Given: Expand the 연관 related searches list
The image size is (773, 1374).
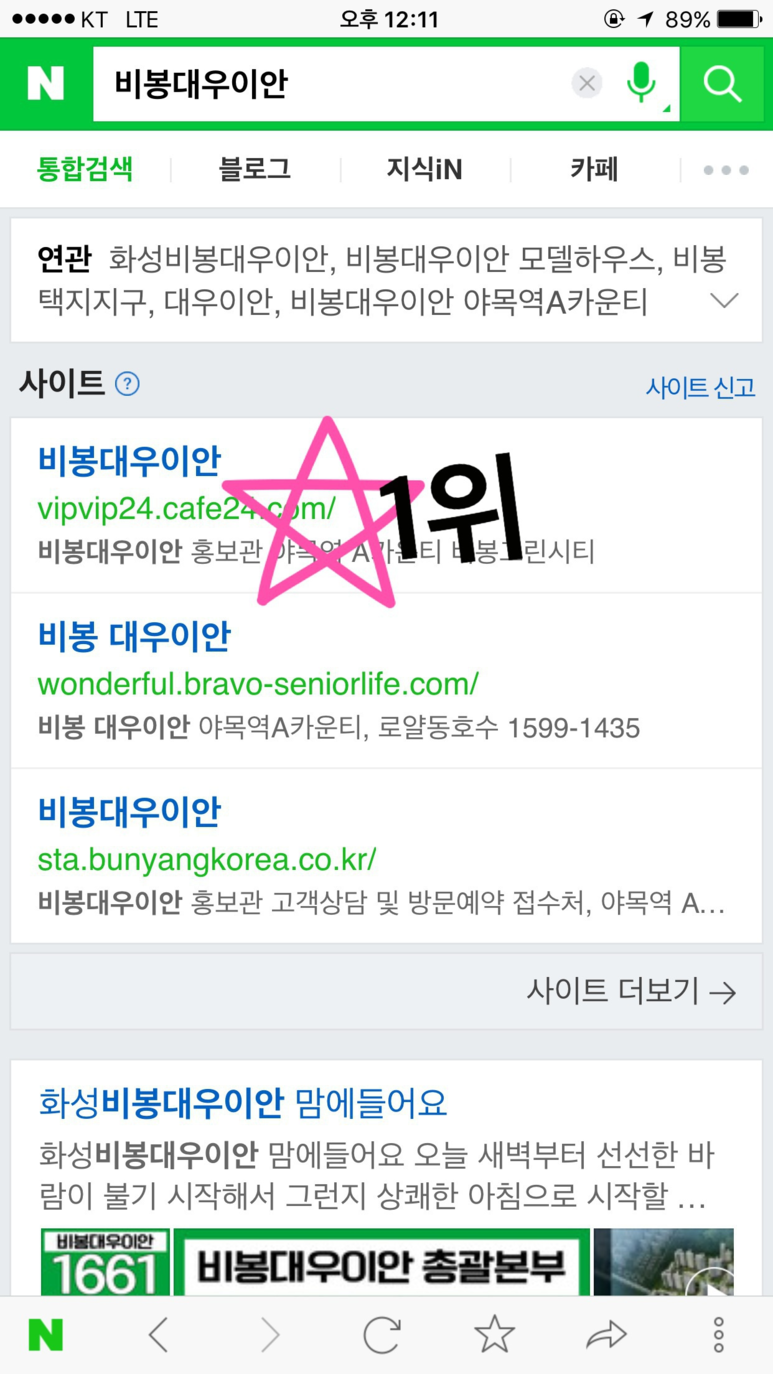Looking at the screenshot, I should pos(724,300).
